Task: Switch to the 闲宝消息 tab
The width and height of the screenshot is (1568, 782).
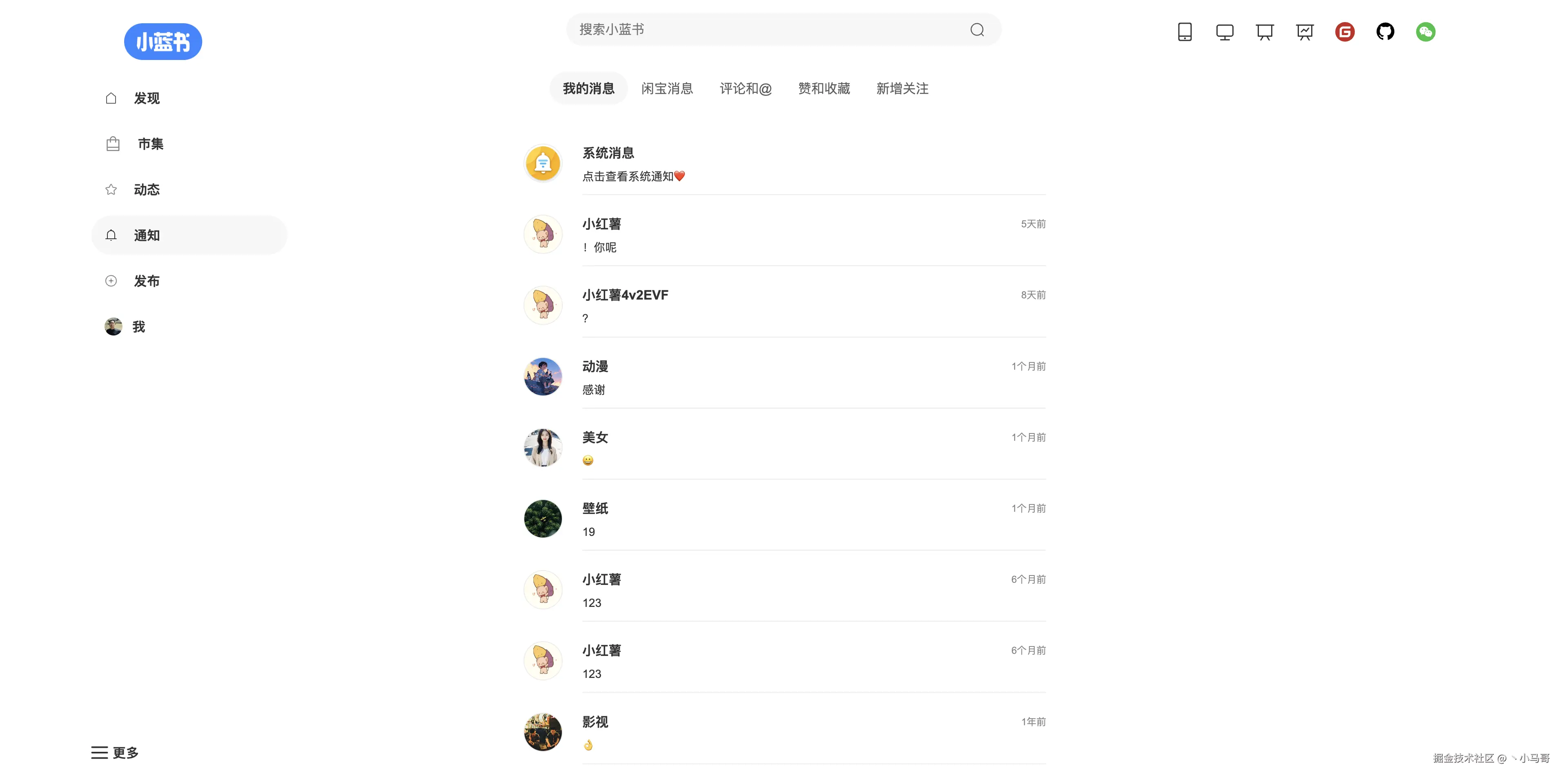Action: (667, 89)
